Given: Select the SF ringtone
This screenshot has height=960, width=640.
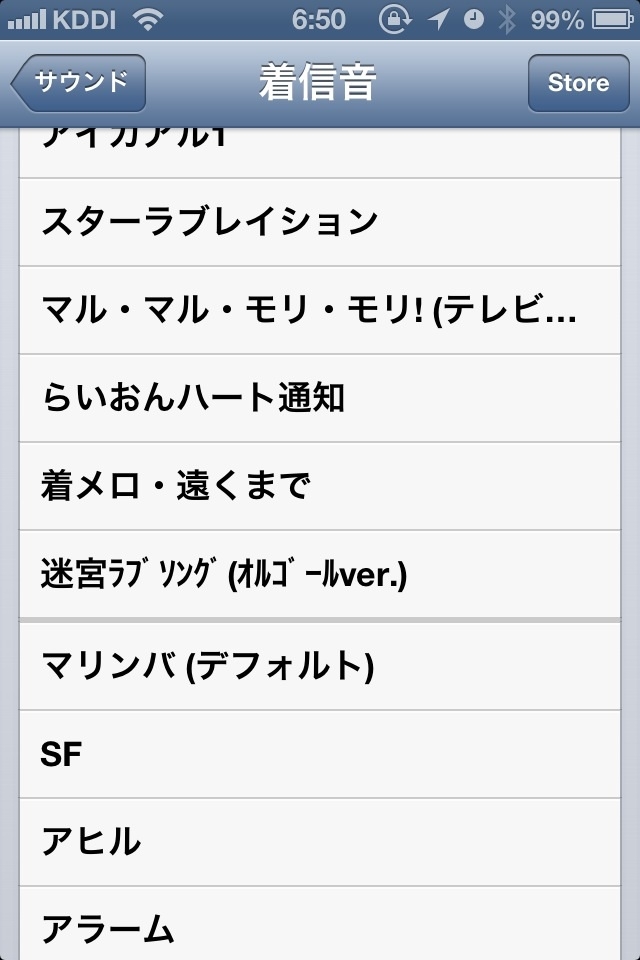Looking at the screenshot, I should [320, 754].
